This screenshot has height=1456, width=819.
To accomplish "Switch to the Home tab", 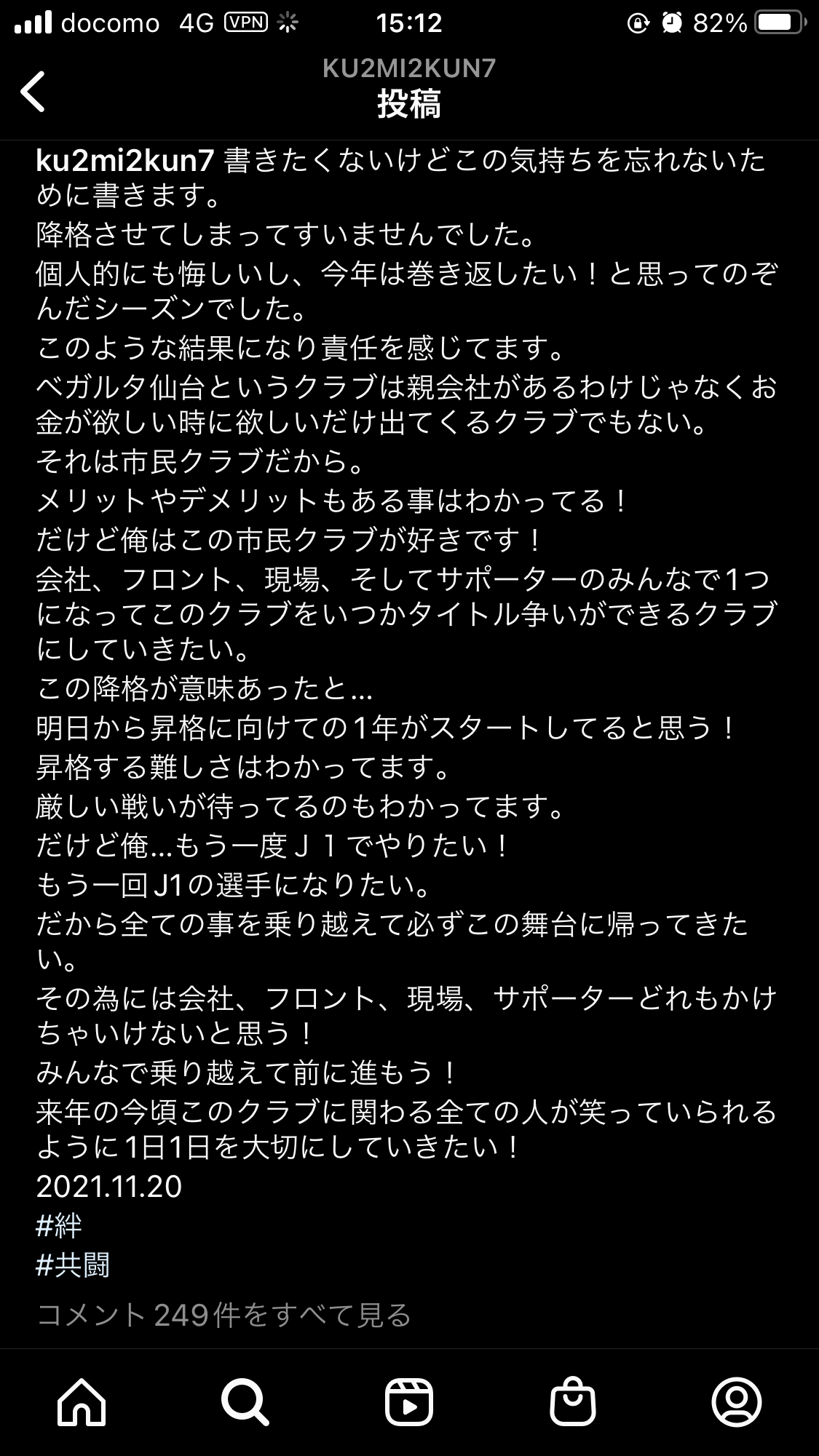I will click(x=82, y=1401).
